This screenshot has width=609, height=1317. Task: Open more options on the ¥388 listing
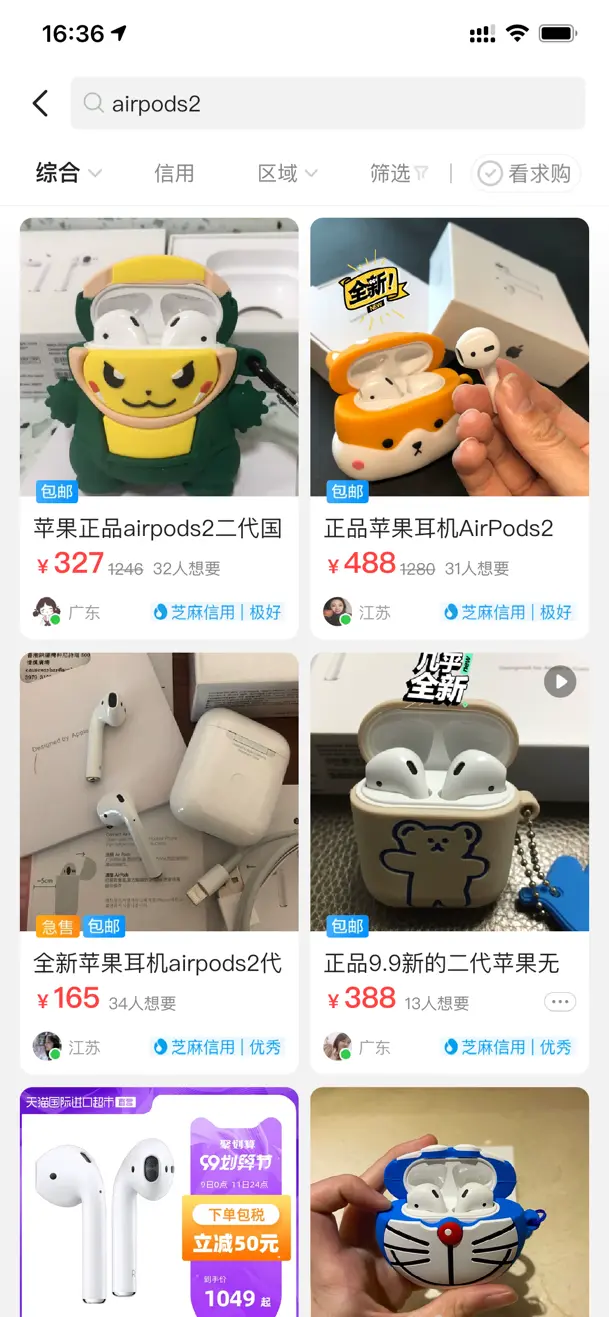pyautogui.click(x=559, y=1001)
